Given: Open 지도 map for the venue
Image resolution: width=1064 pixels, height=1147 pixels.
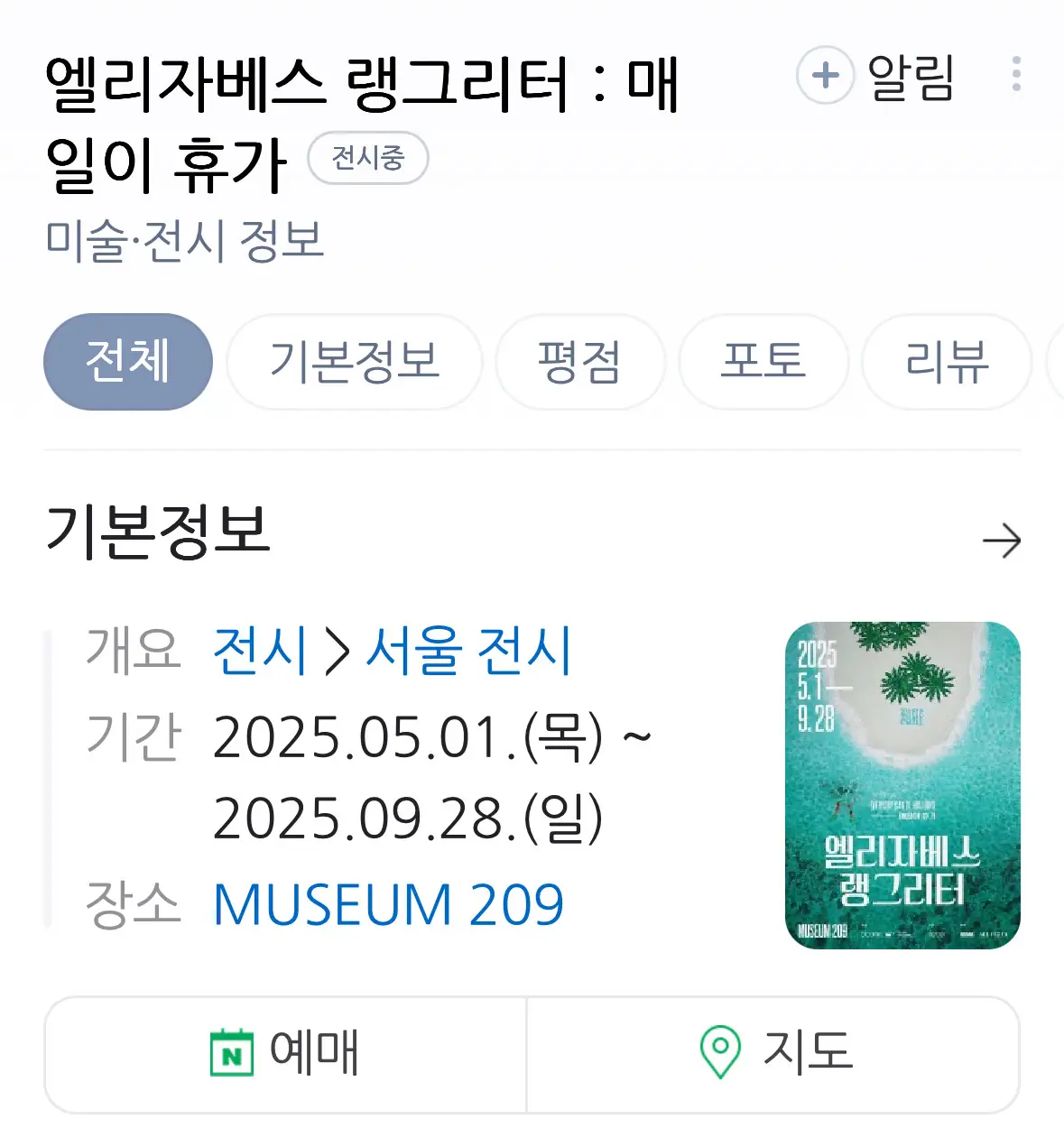Looking at the screenshot, I should [x=774, y=1053].
